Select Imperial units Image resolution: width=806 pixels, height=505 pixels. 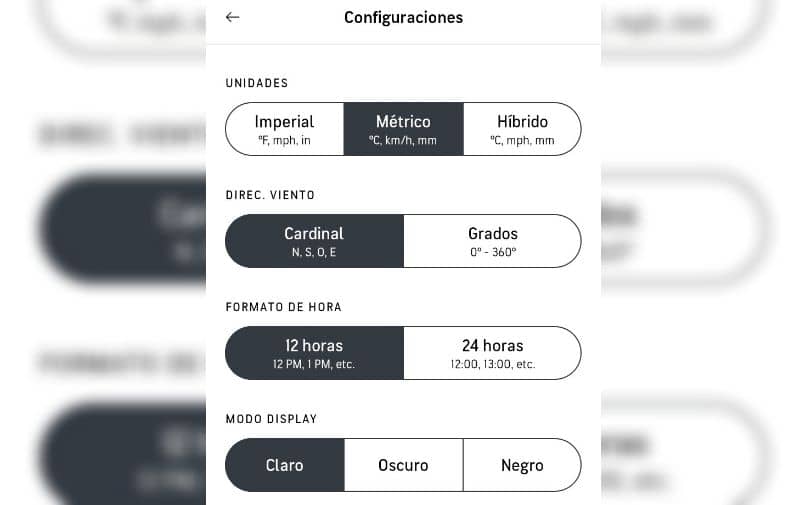point(284,129)
